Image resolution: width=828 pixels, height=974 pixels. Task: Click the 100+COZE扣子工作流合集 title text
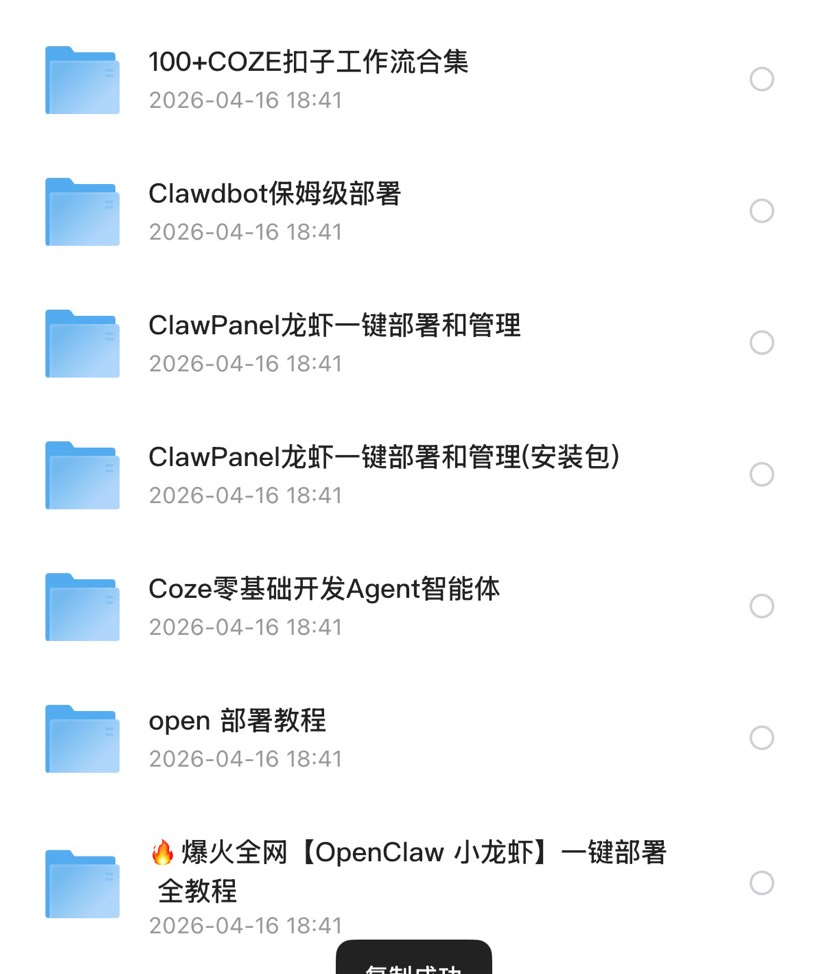coord(310,61)
